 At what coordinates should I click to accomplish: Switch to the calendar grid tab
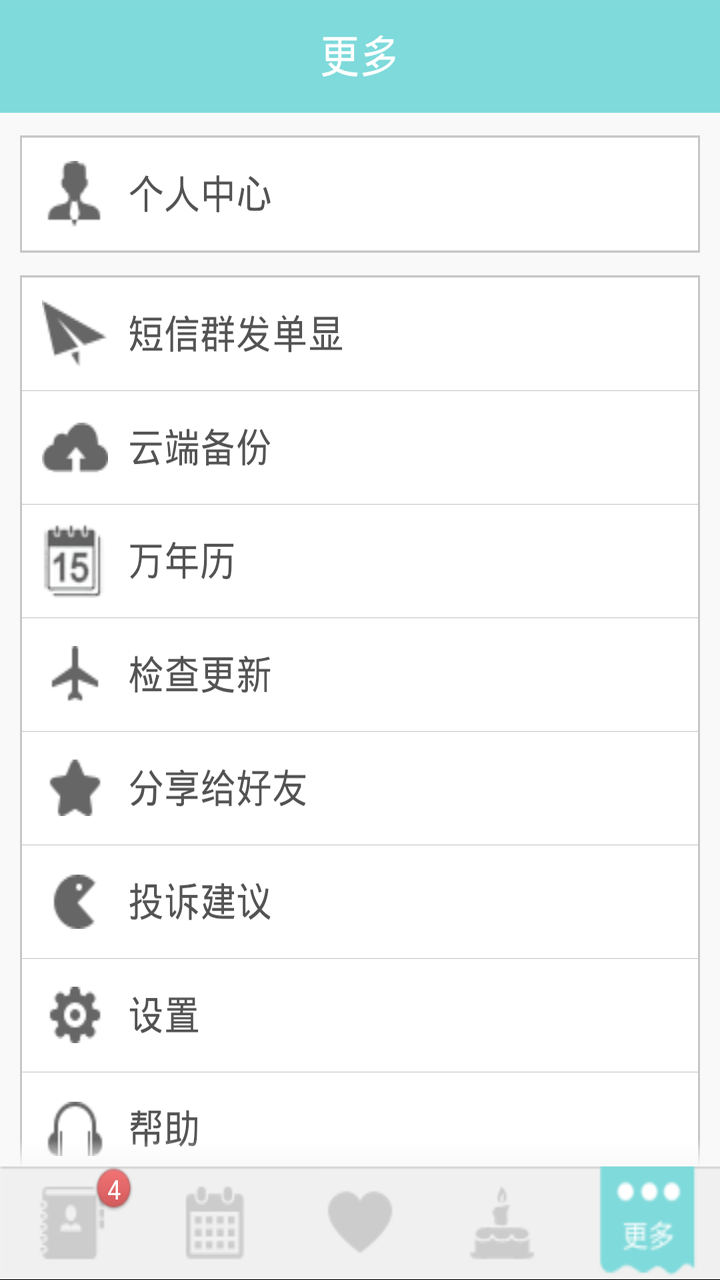(x=215, y=1222)
